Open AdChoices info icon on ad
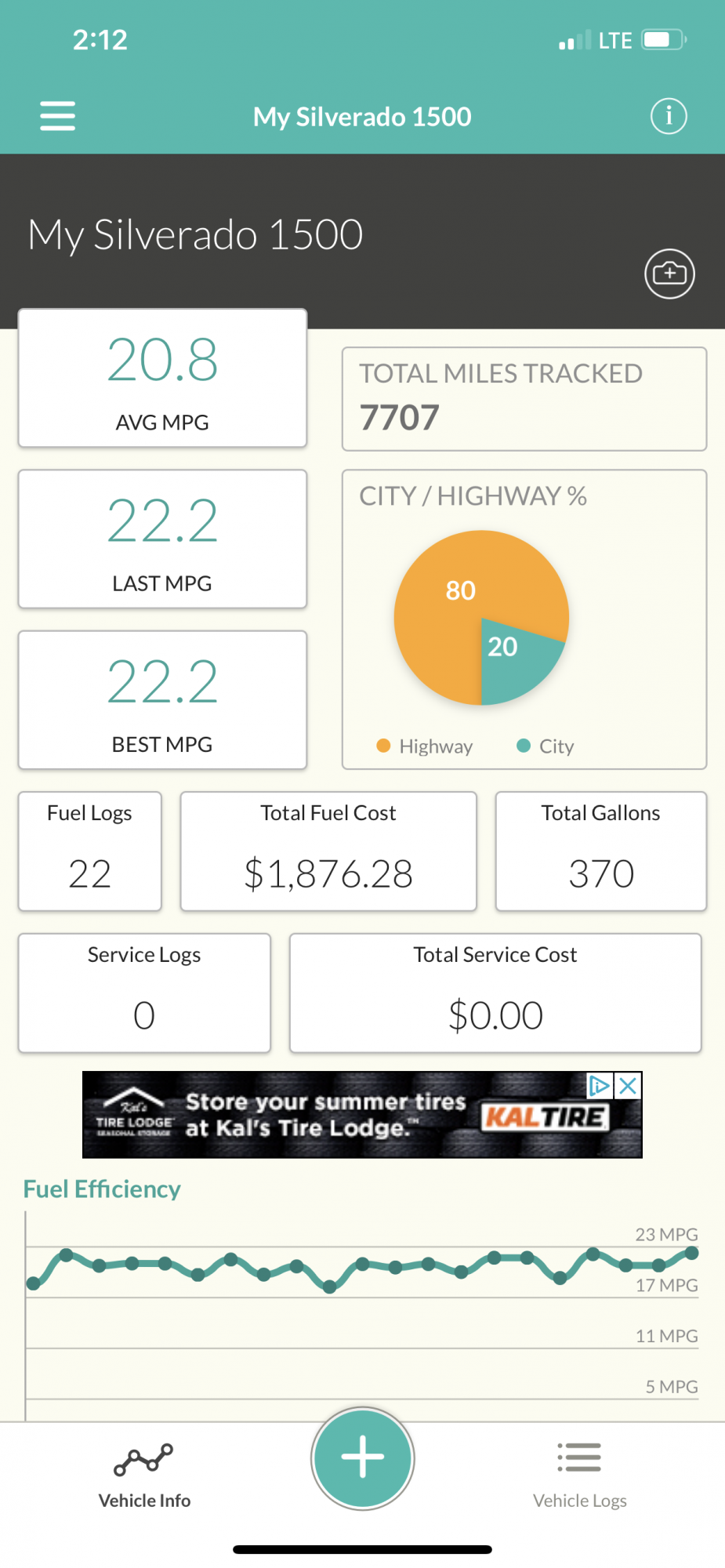 600,1086
